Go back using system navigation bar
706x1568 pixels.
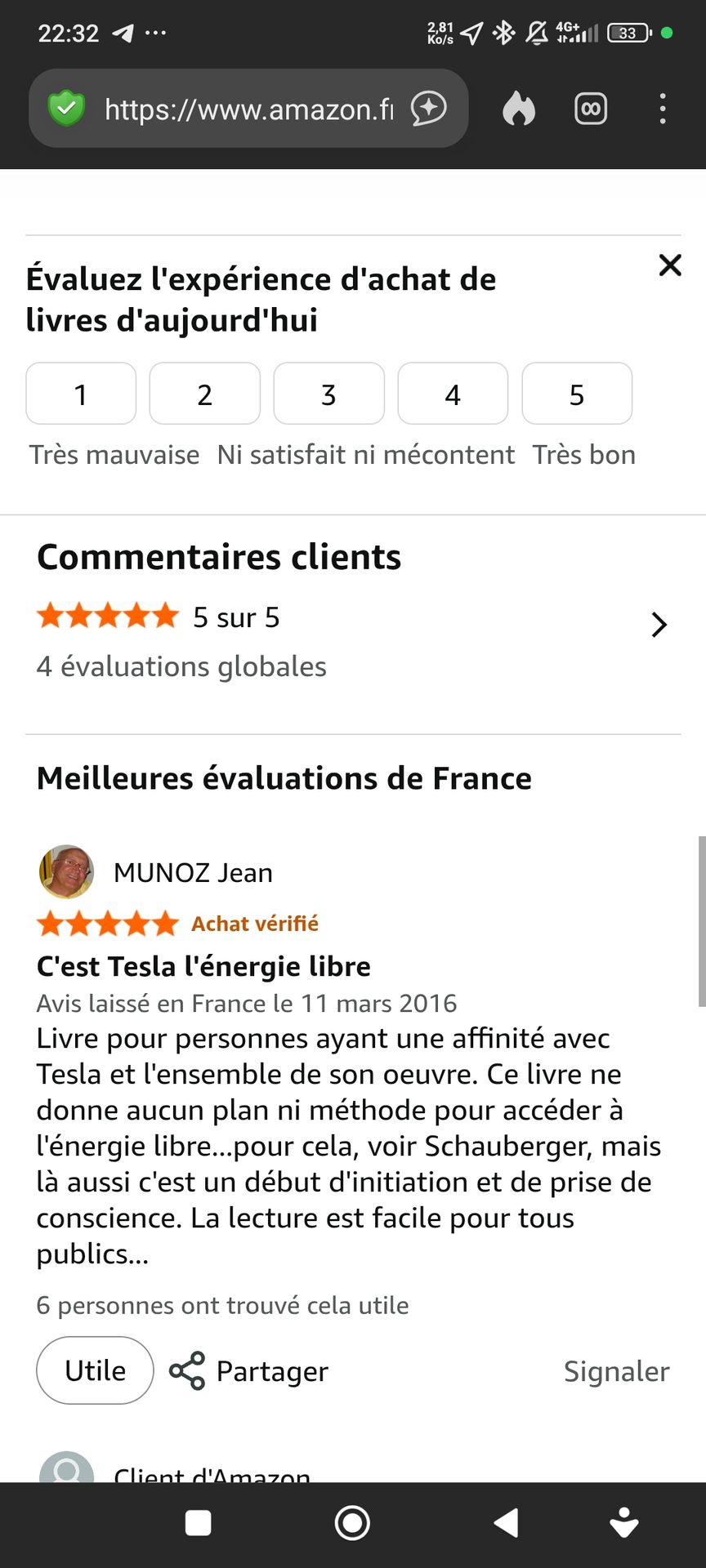coord(507,1523)
